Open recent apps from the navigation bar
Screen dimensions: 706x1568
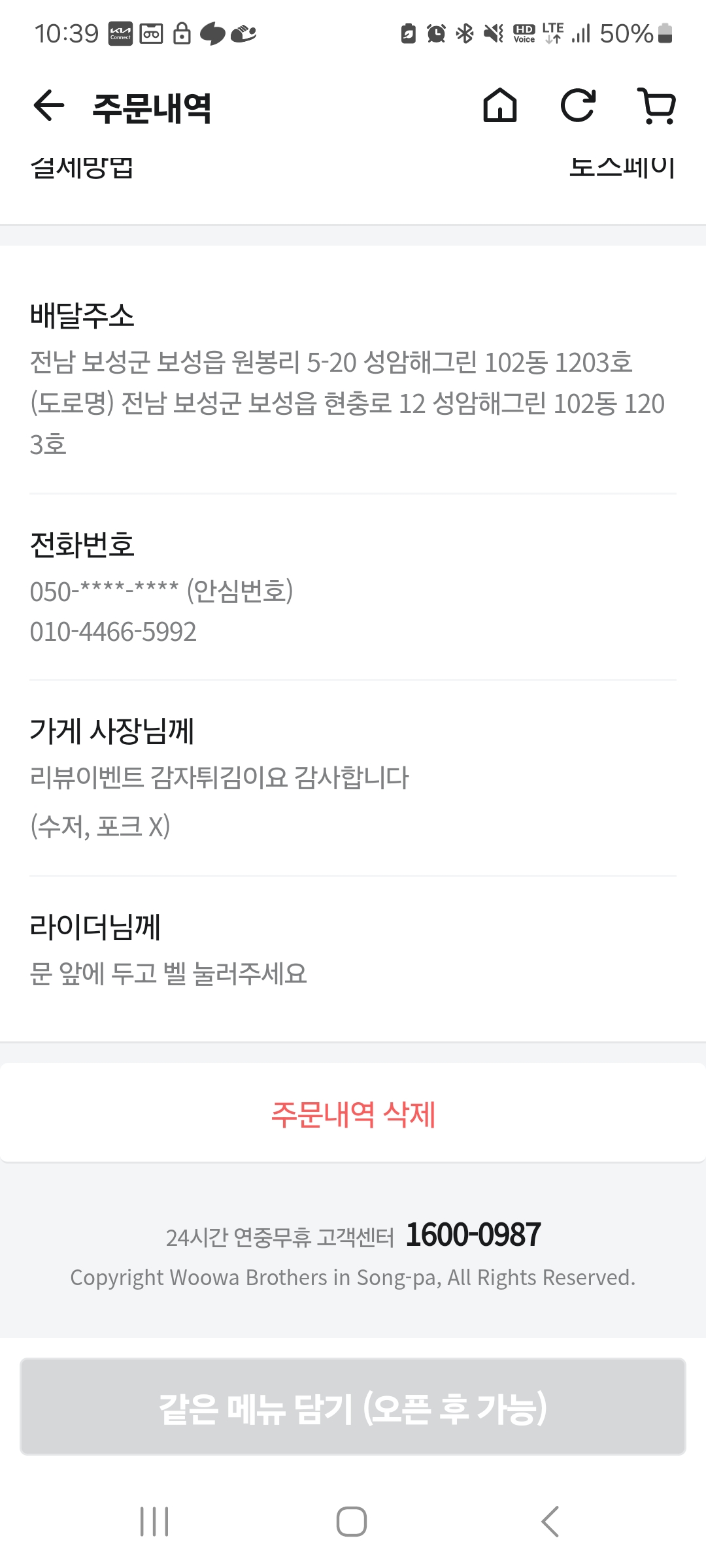coord(155,1522)
